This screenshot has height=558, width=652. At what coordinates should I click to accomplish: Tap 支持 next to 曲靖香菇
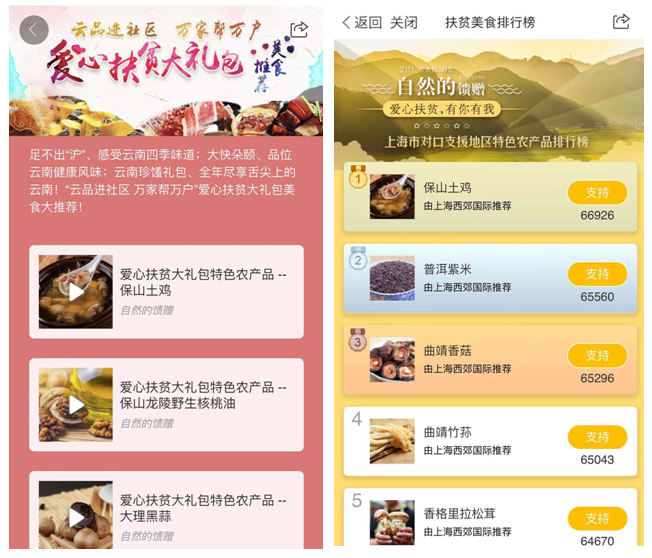(x=597, y=356)
